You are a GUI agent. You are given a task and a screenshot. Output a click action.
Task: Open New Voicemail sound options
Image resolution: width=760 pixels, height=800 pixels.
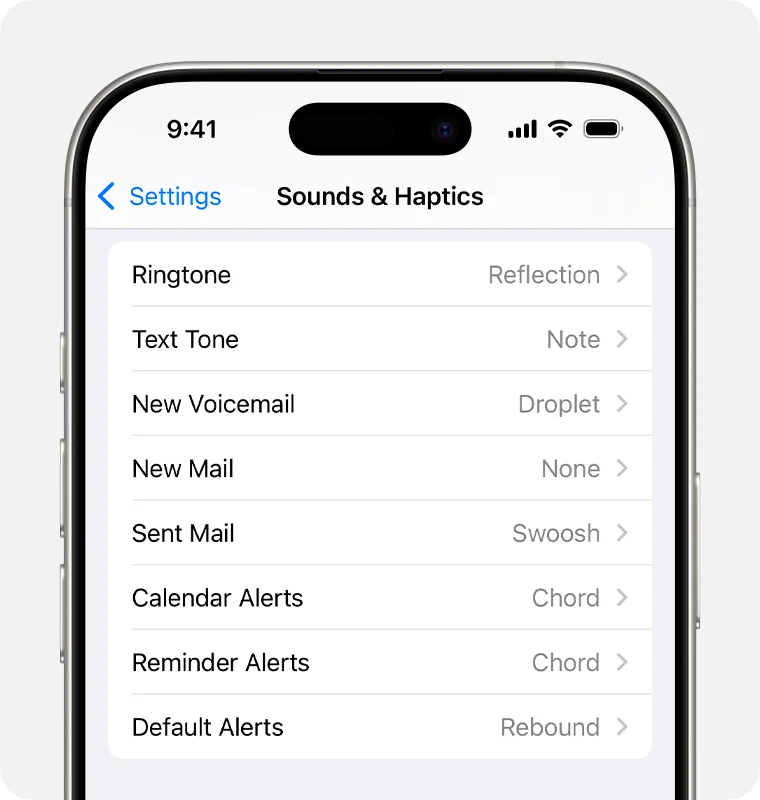point(380,404)
